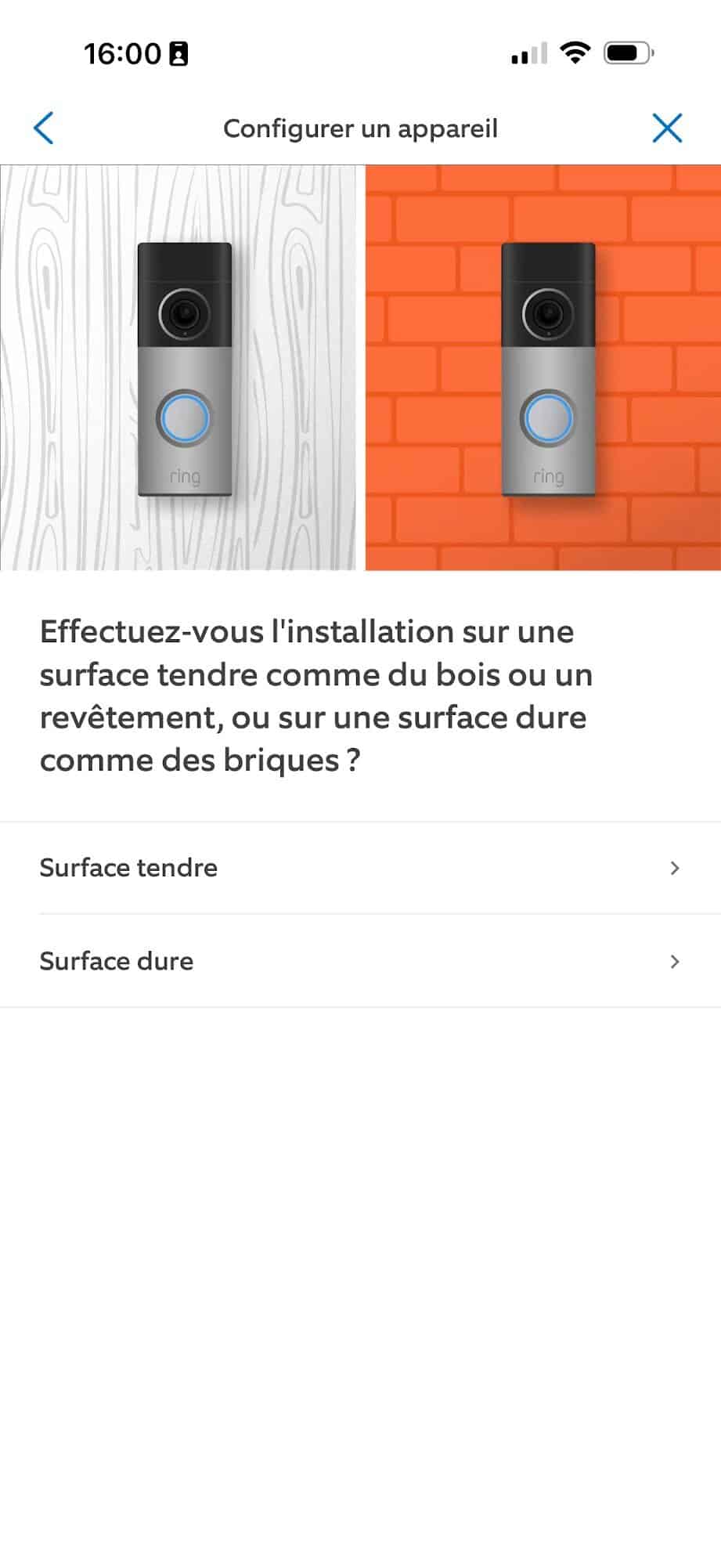Go back to the previous setup step
Image resolution: width=721 pixels, height=1568 pixels.
click(45, 128)
